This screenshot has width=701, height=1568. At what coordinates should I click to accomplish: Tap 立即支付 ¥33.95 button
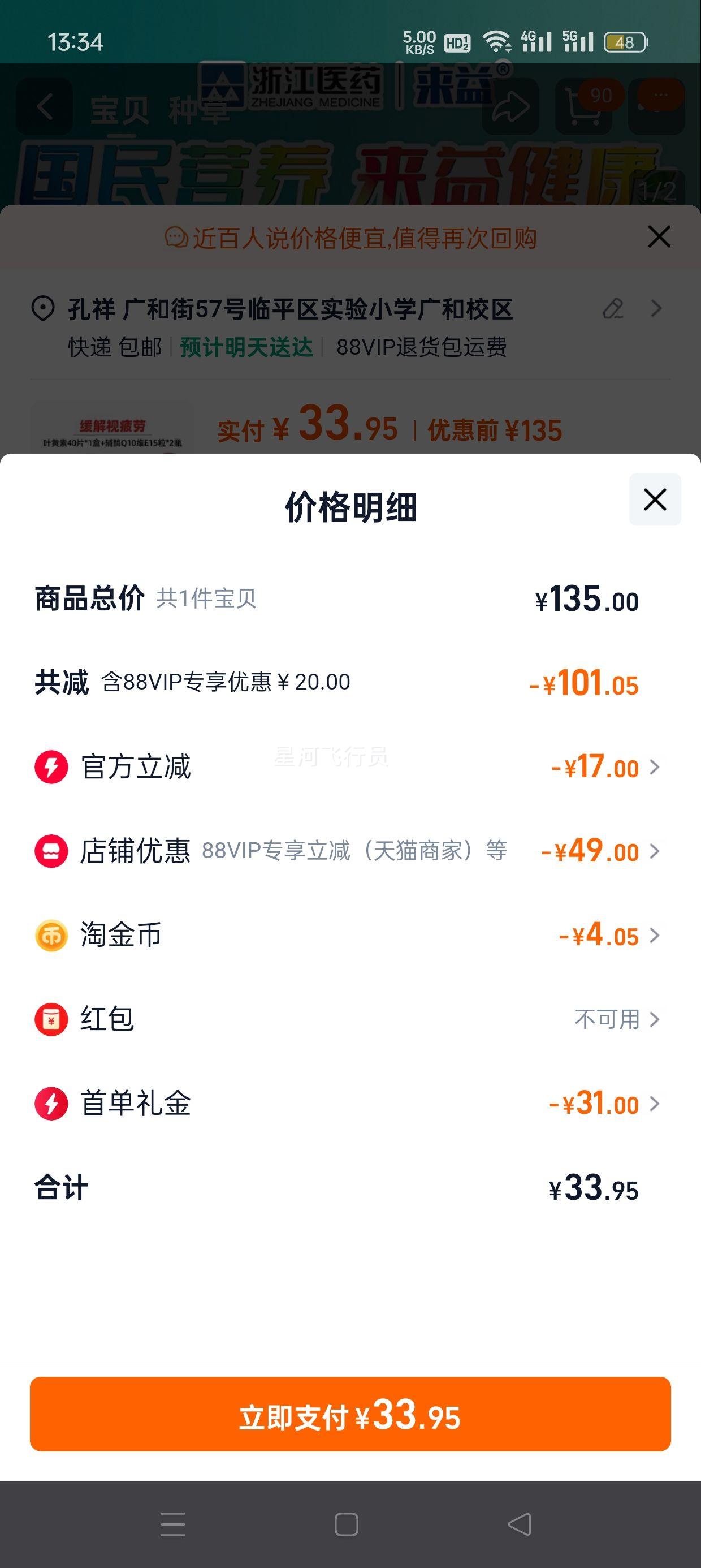350,1414
